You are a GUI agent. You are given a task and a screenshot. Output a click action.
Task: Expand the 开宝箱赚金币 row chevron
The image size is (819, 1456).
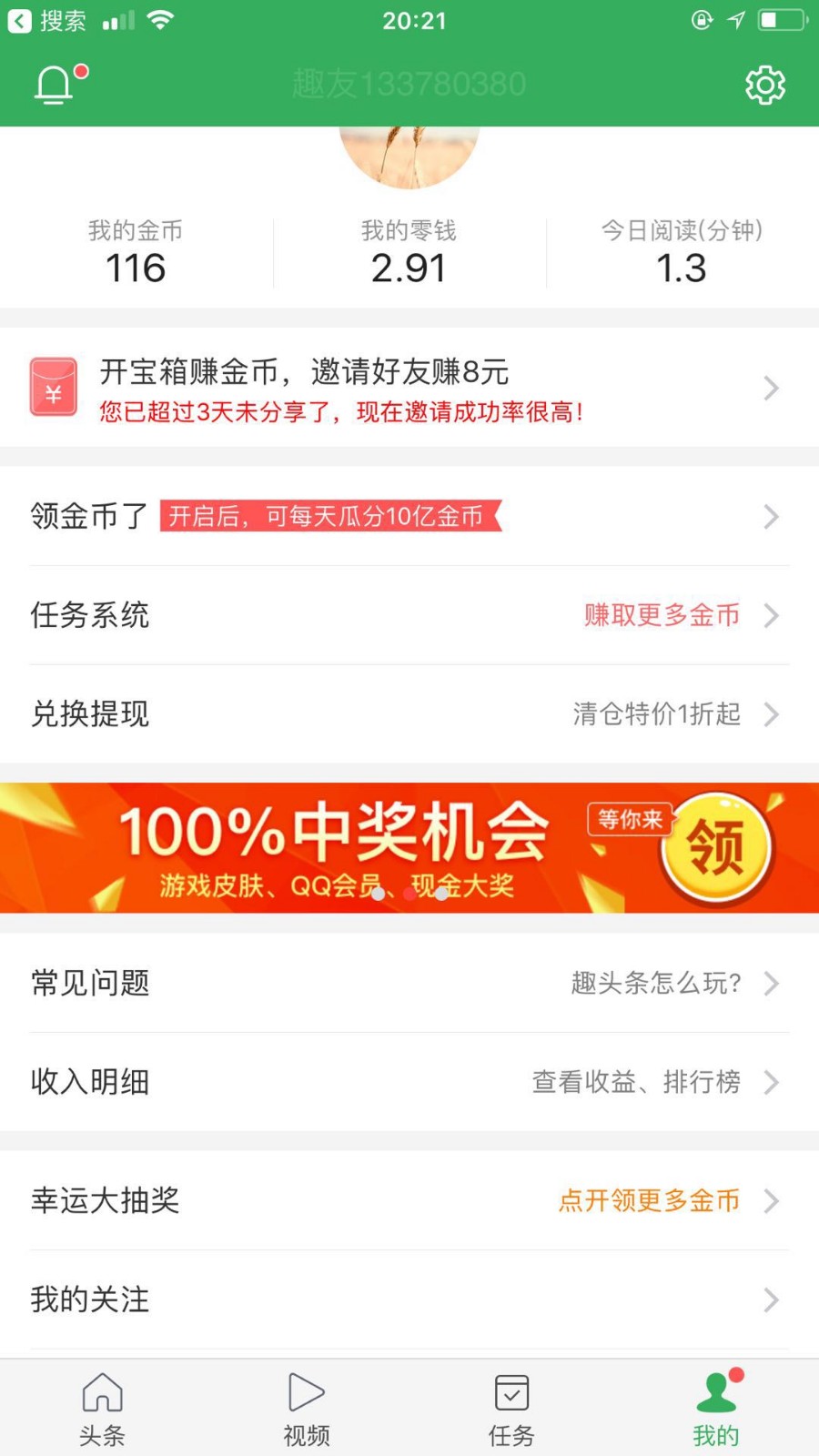771,388
